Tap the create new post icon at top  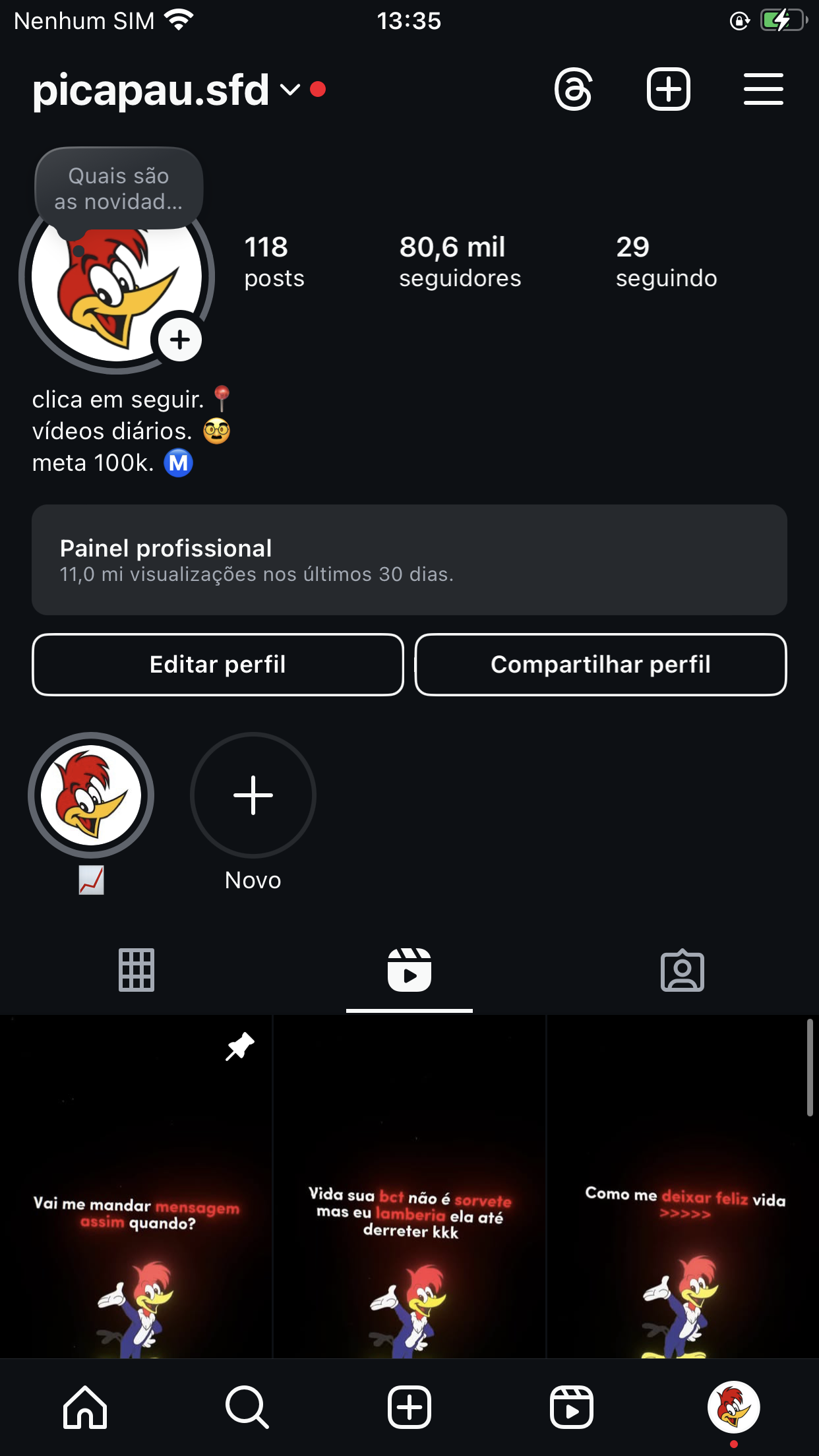point(668,89)
